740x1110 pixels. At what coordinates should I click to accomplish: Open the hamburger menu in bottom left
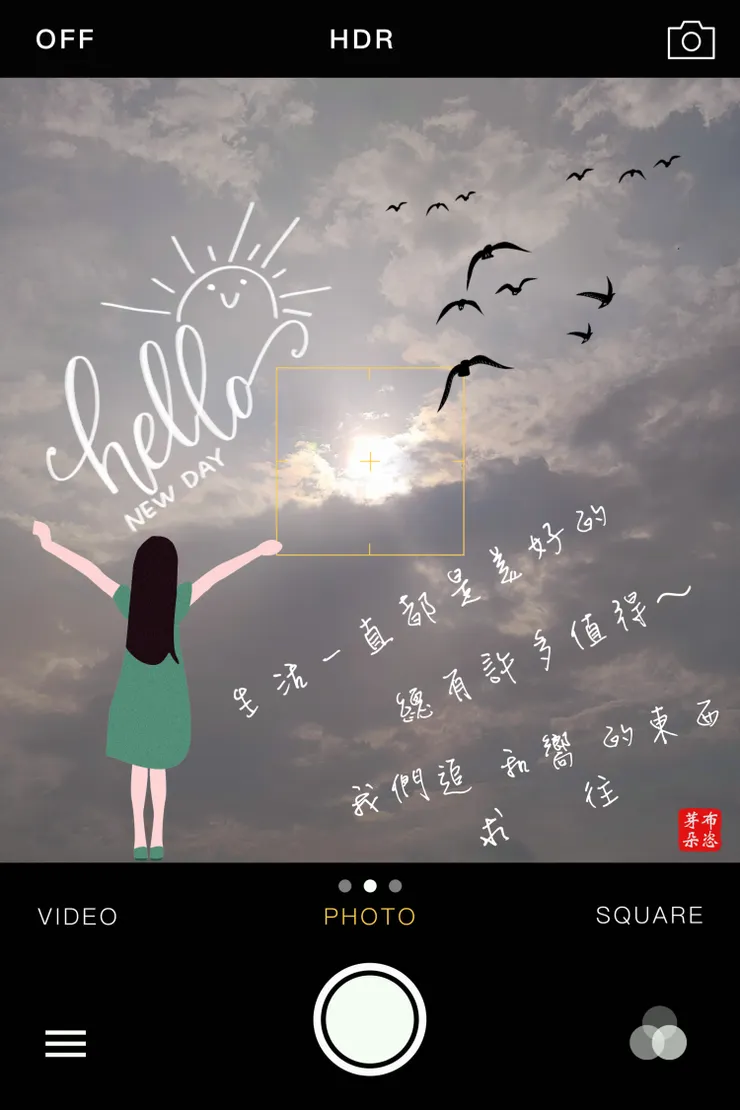click(x=65, y=1043)
